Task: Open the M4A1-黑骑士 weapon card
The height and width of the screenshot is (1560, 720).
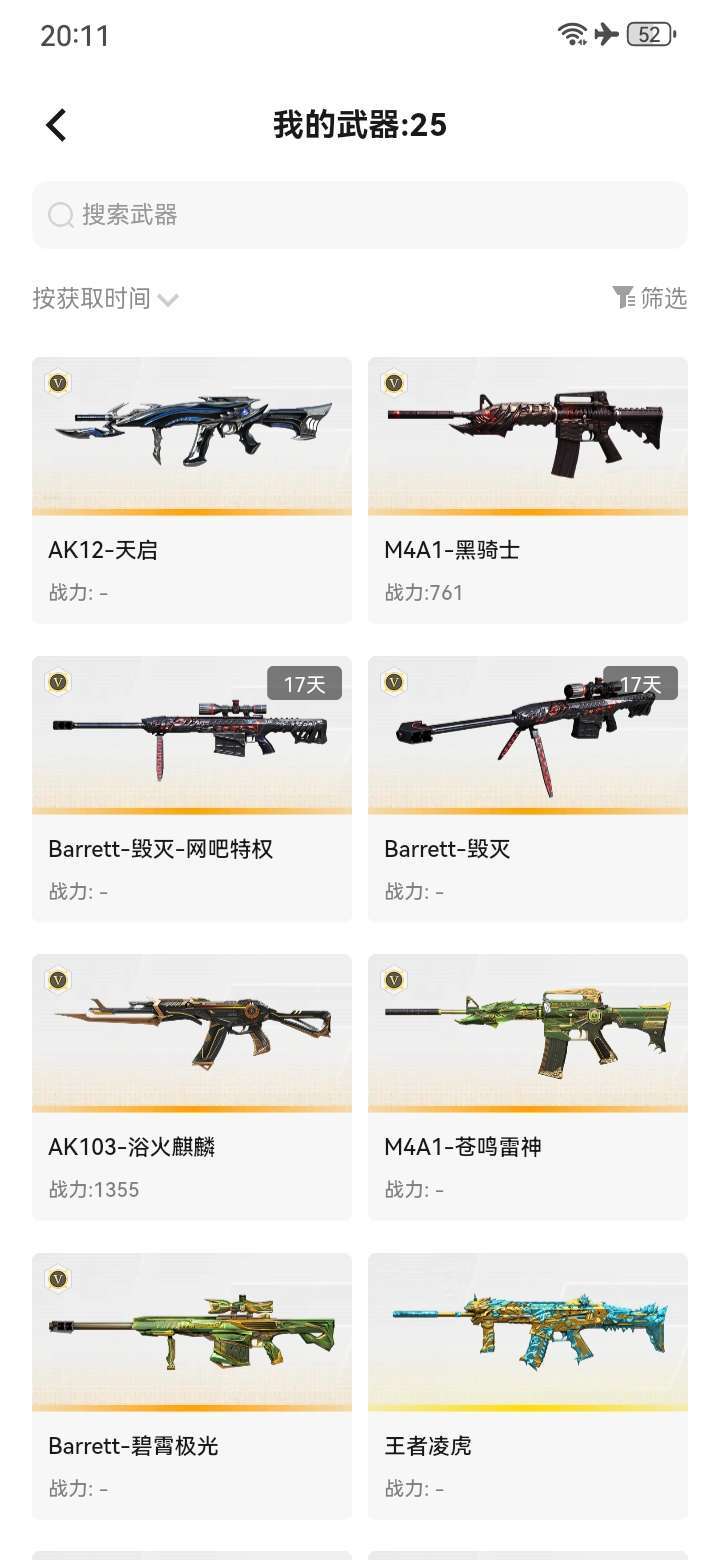Action: [528, 490]
